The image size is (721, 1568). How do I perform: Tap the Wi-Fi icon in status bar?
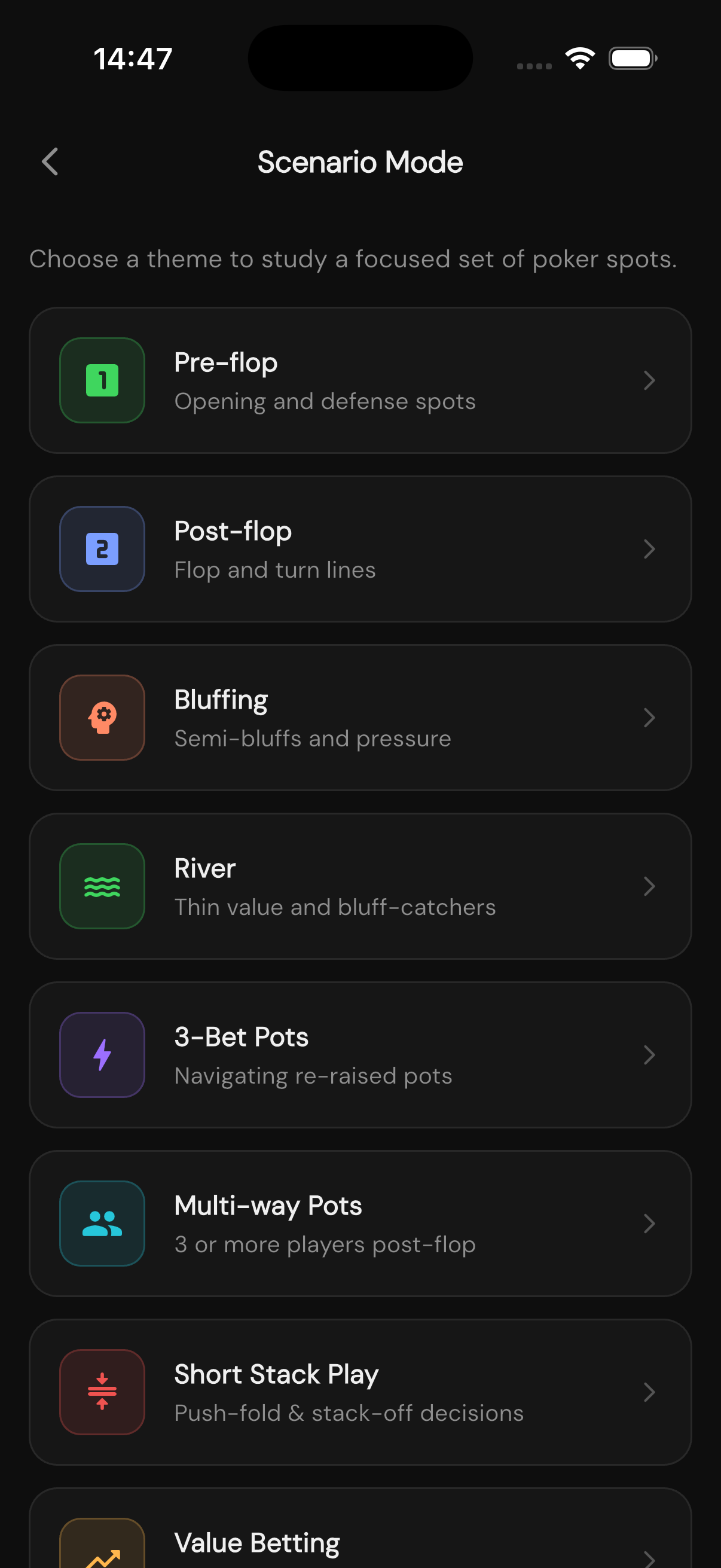(579, 58)
